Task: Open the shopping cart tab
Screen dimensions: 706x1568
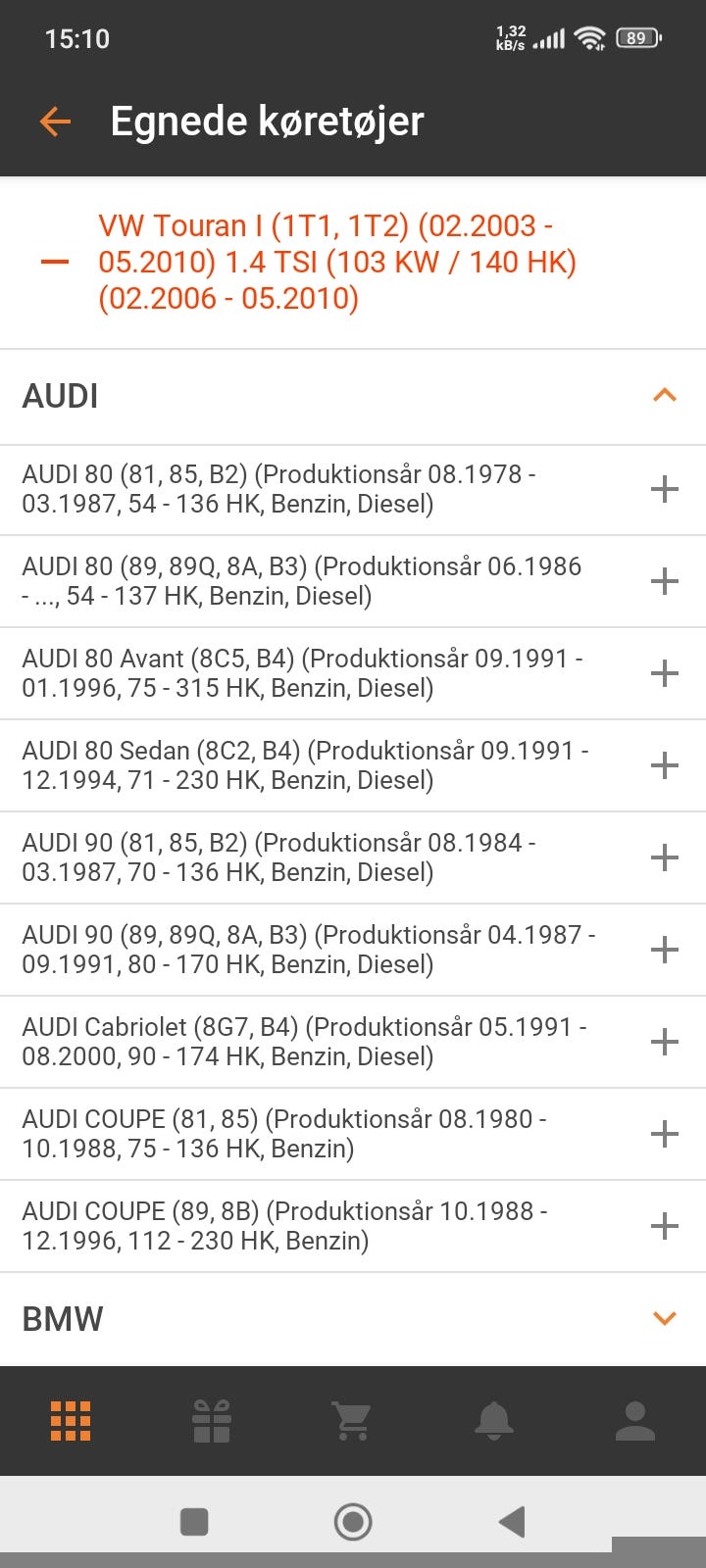Action: (x=352, y=1421)
